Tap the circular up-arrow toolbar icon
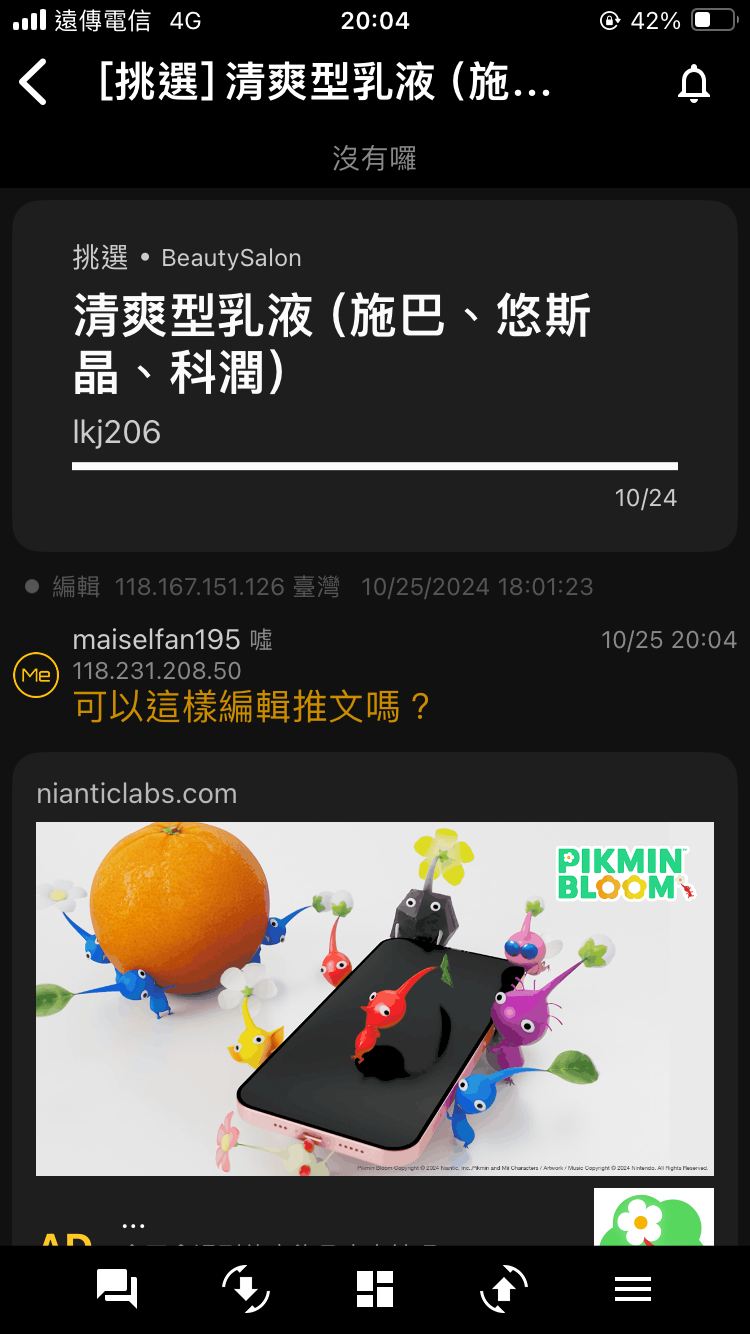The image size is (750, 1334). point(504,1289)
